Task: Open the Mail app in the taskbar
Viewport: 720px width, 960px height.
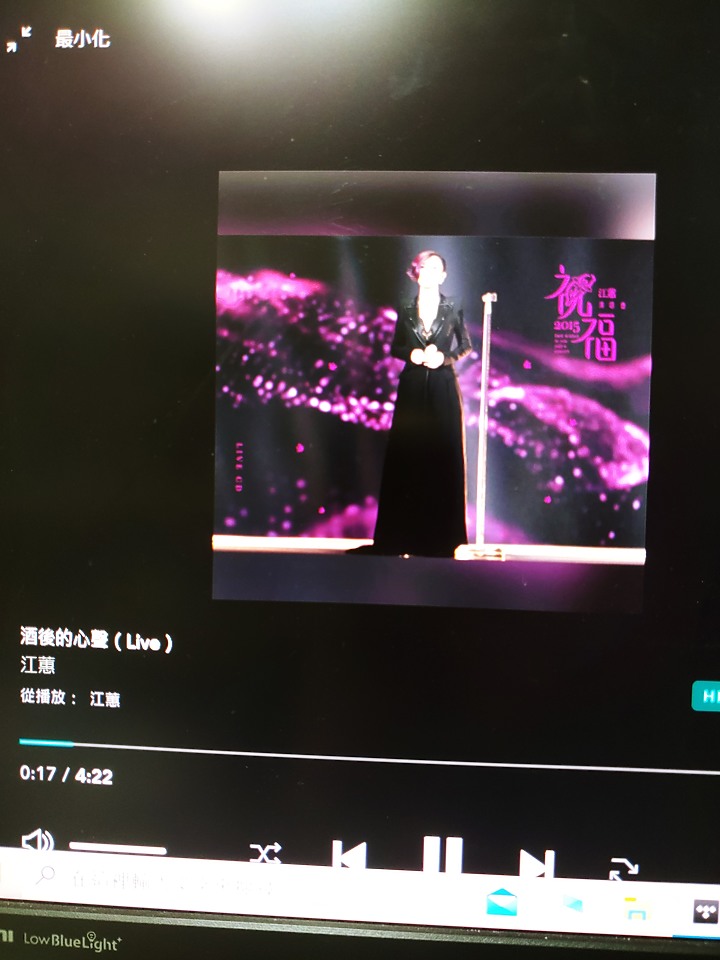Action: point(501,904)
